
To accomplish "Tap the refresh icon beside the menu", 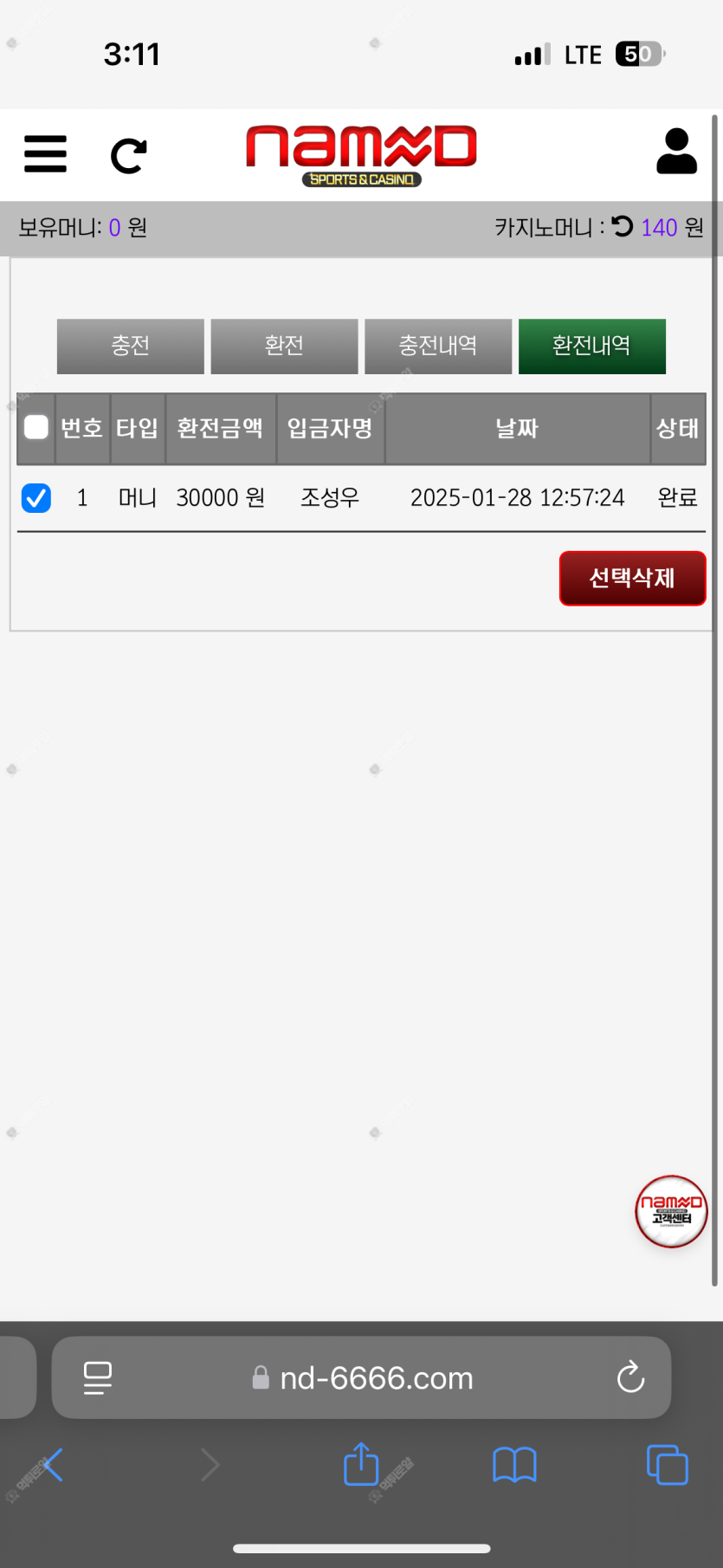I will tap(129, 156).
